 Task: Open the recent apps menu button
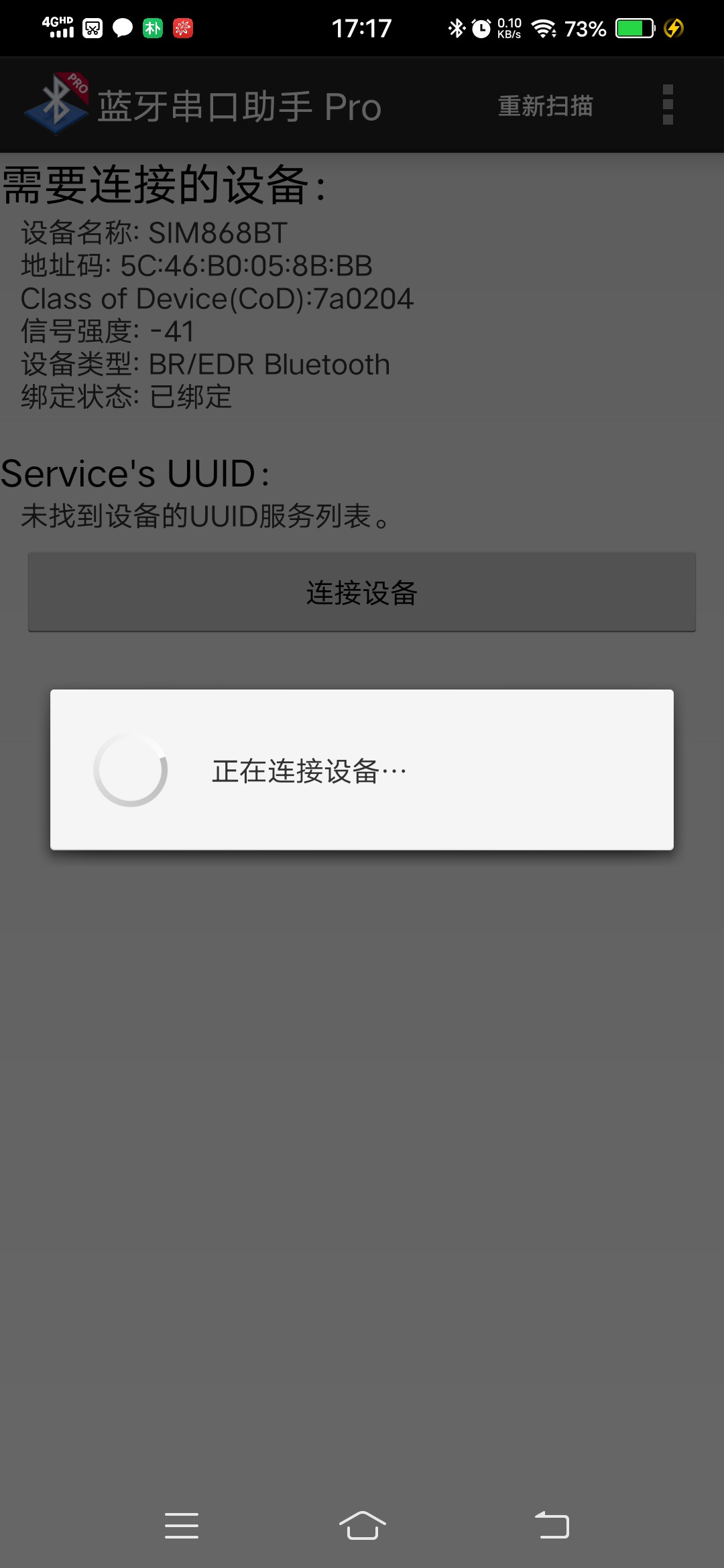click(x=181, y=1525)
